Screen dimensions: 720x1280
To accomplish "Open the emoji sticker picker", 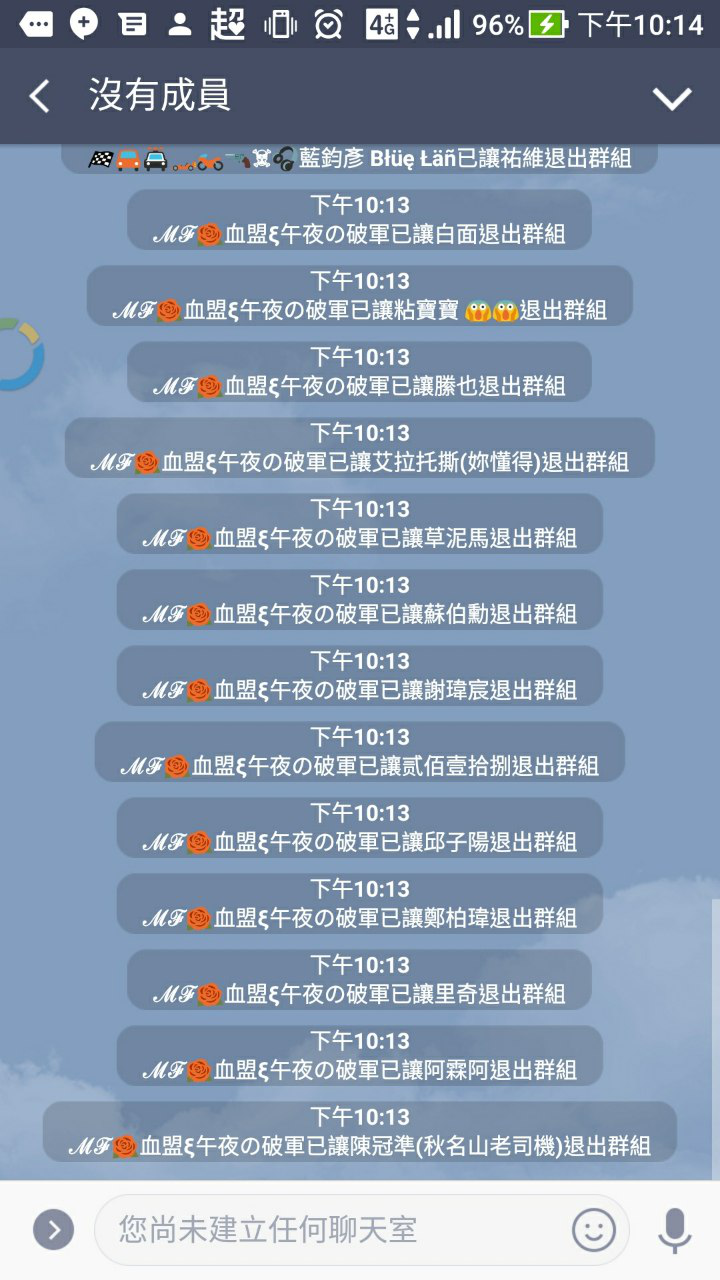I will pos(593,1229).
